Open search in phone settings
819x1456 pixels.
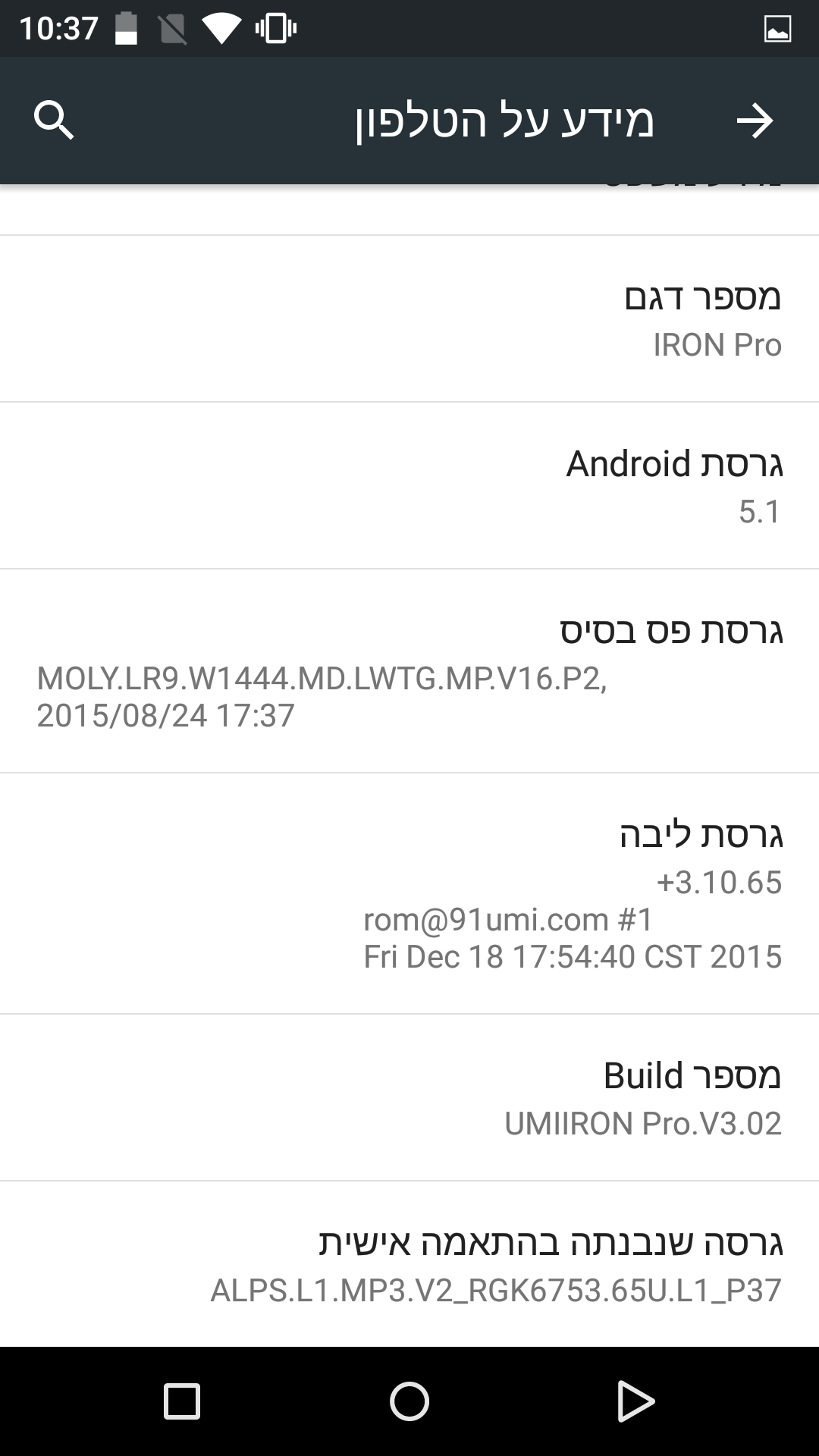point(54,121)
